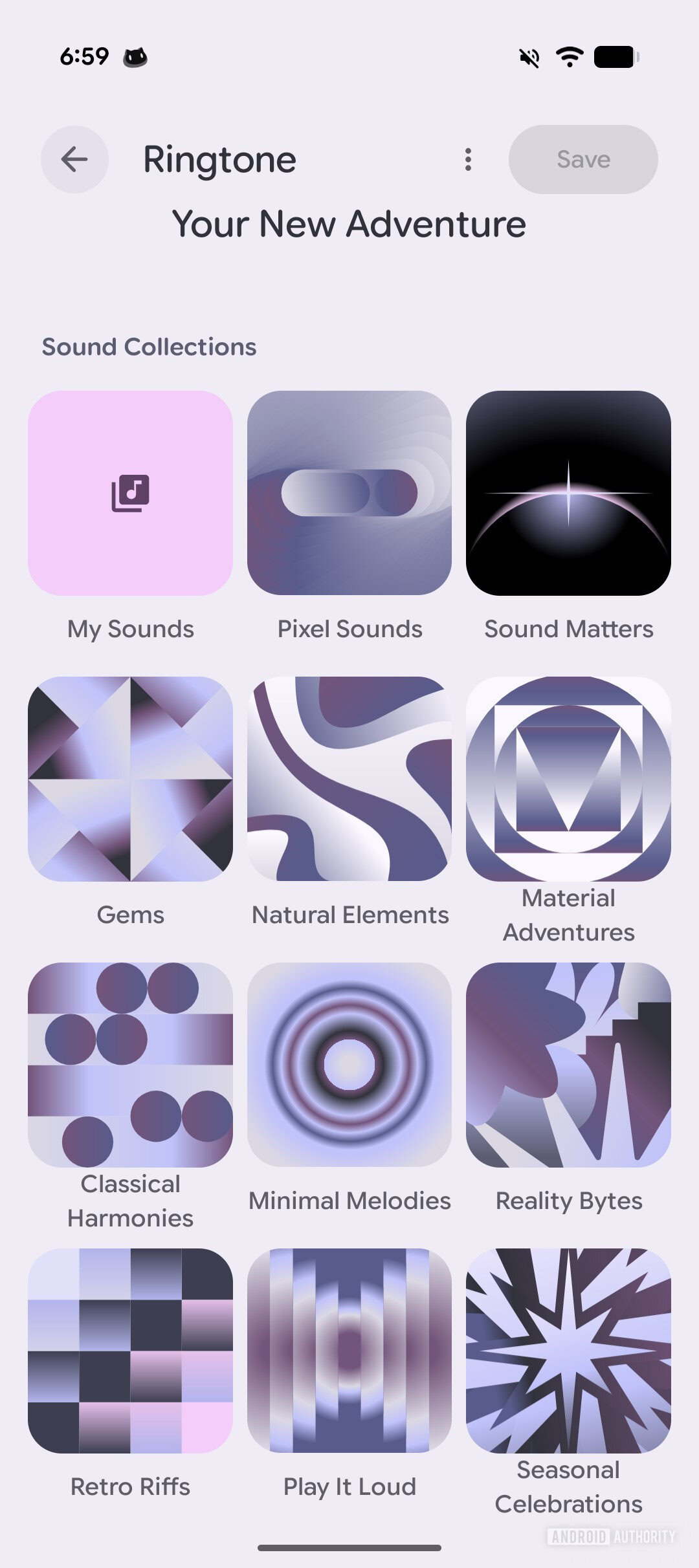Open Natural Elements sounds
Image resolution: width=699 pixels, height=1568 pixels.
349,779
